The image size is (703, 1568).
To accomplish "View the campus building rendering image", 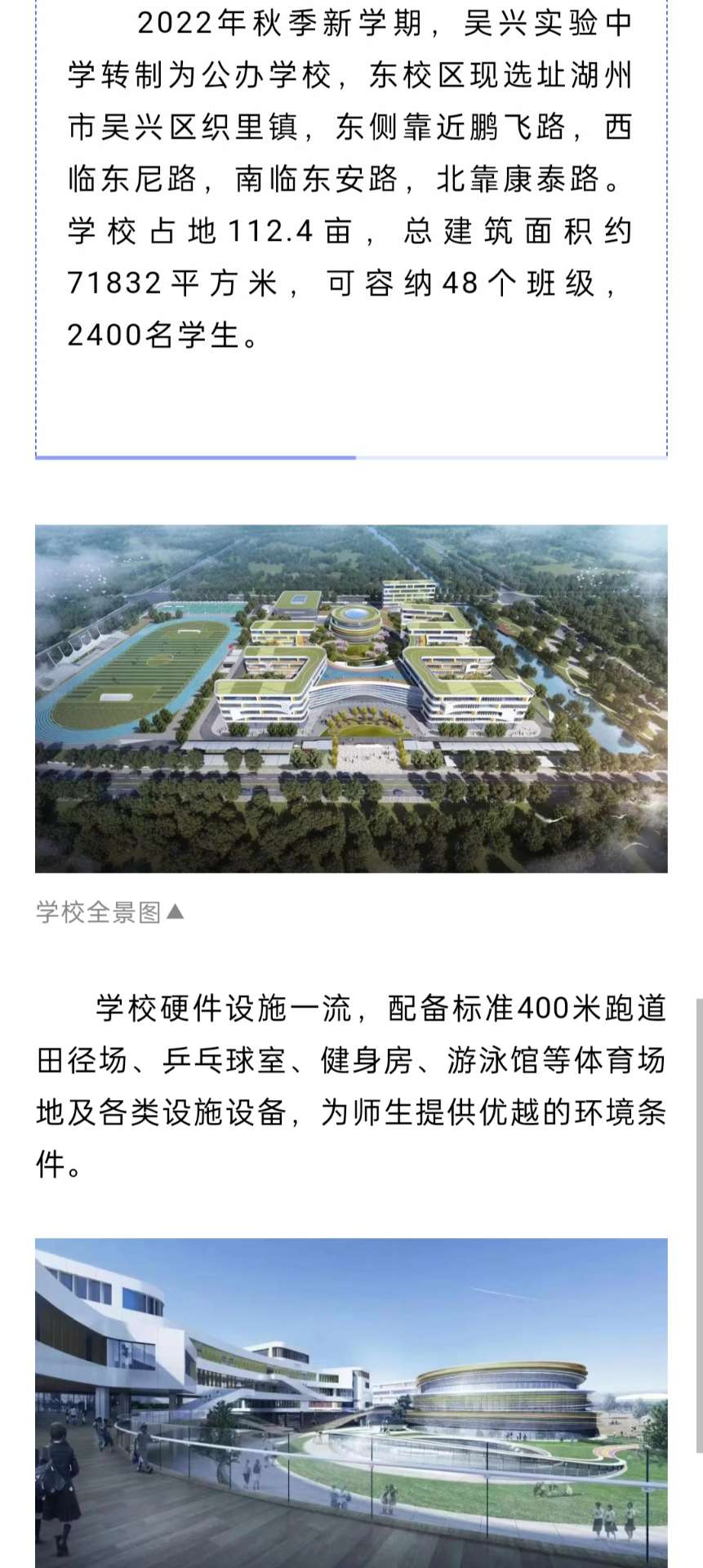I will 351,1402.
